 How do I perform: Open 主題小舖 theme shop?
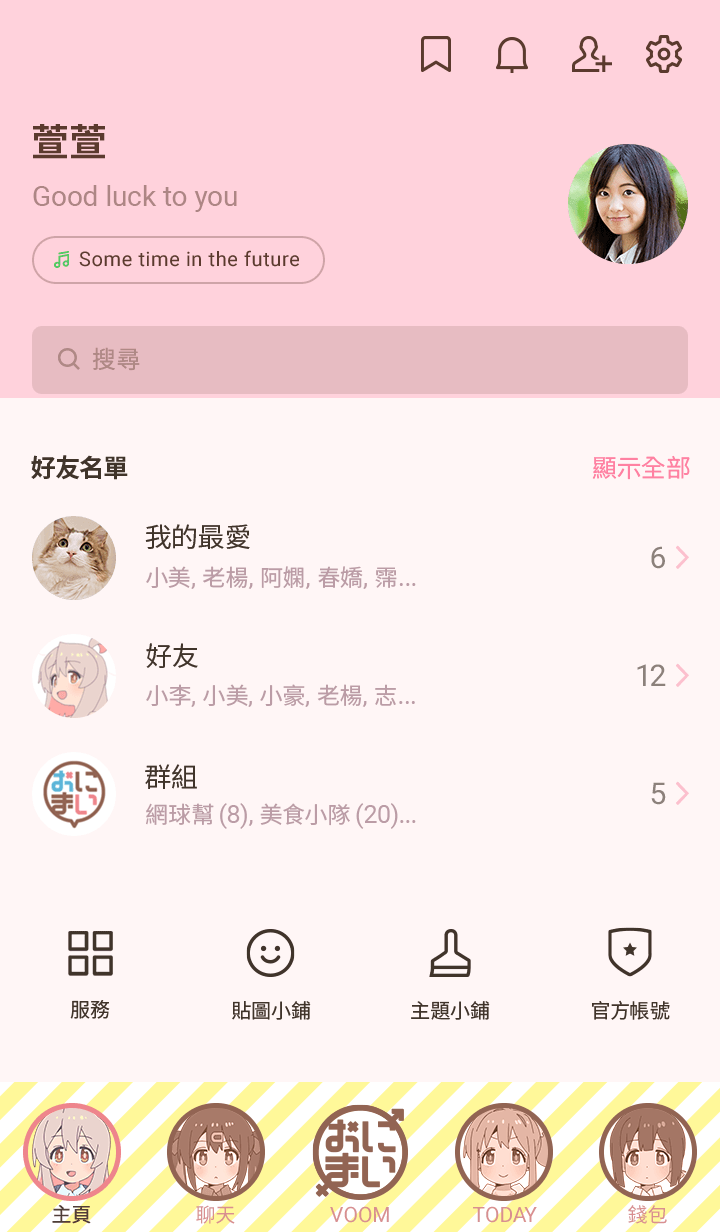click(450, 974)
